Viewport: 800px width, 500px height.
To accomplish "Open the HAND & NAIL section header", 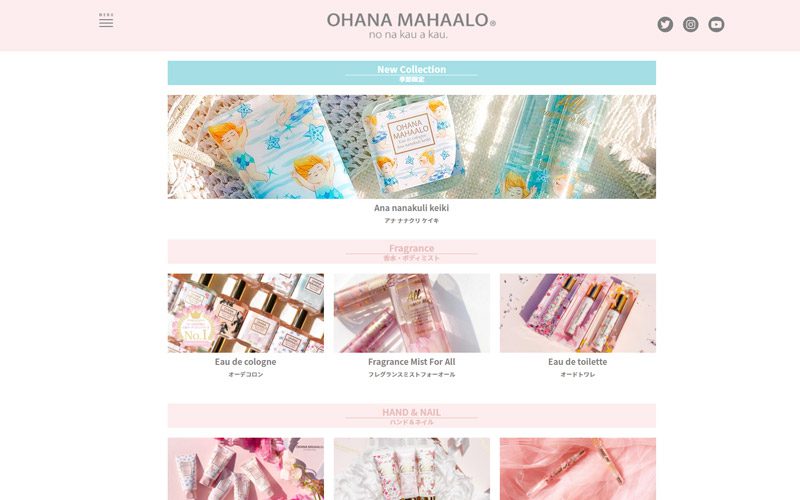I will coord(411,415).
